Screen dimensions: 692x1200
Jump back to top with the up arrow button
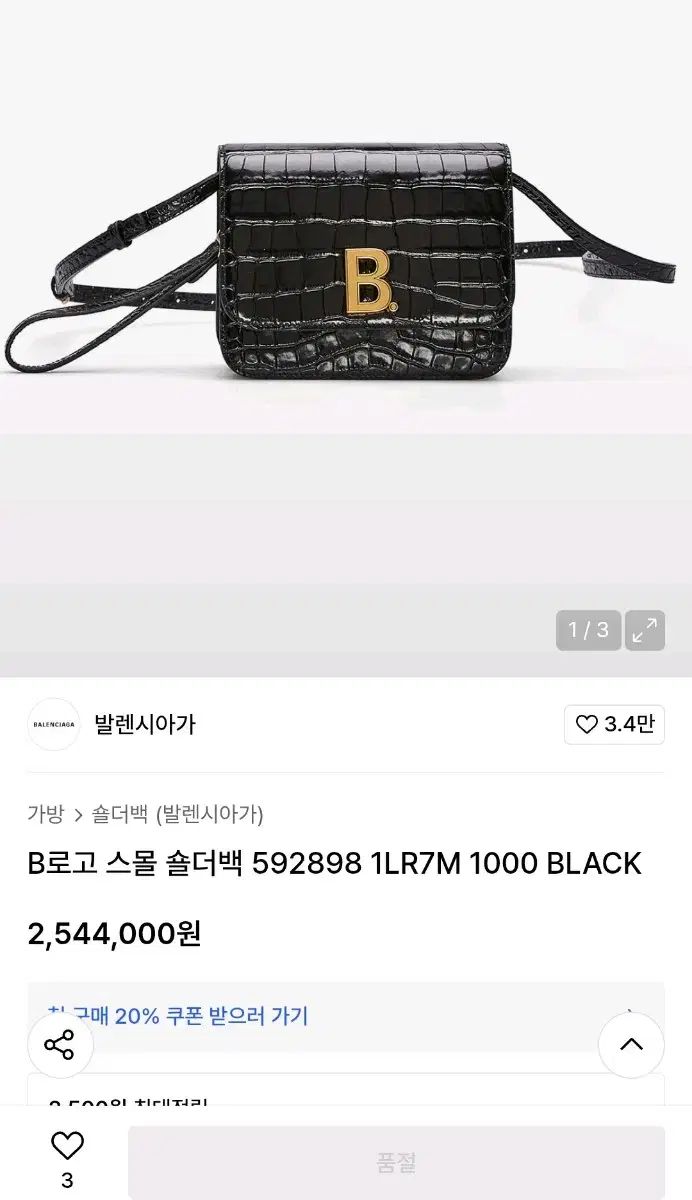click(631, 1045)
